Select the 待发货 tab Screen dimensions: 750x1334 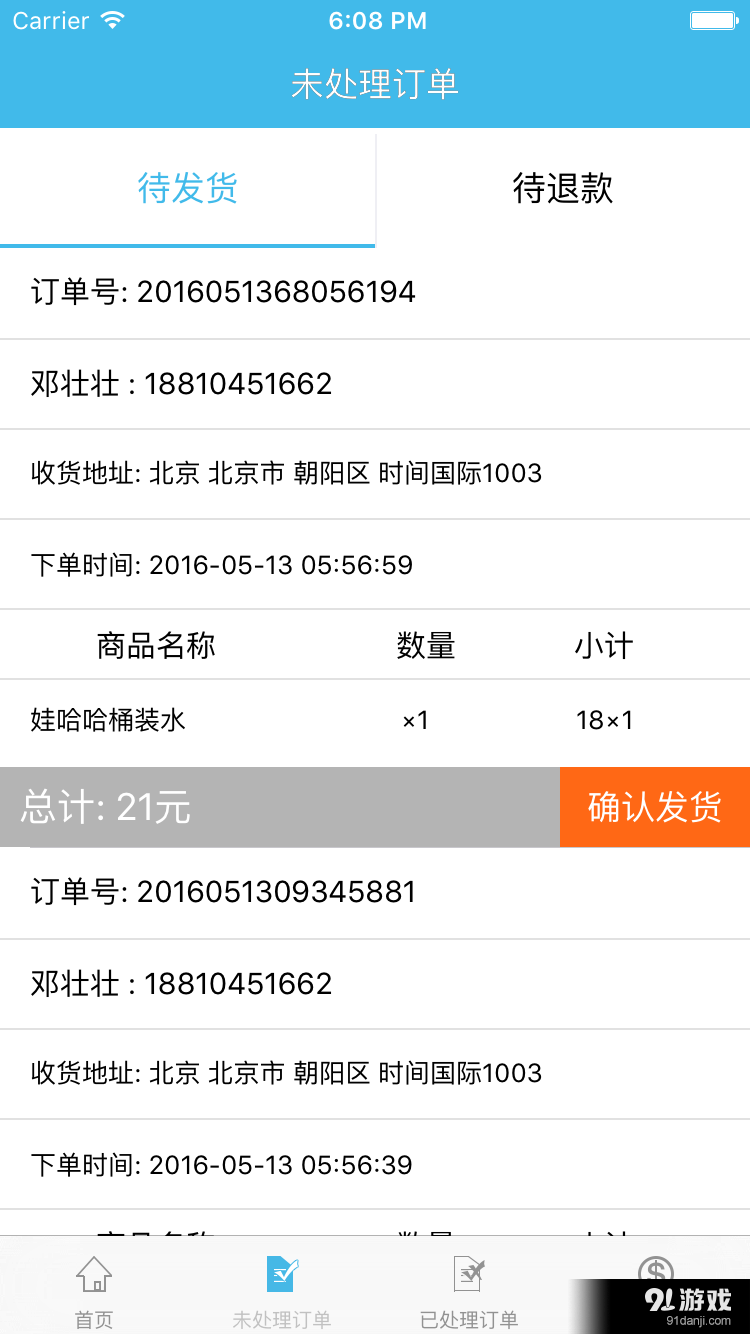click(187, 189)
